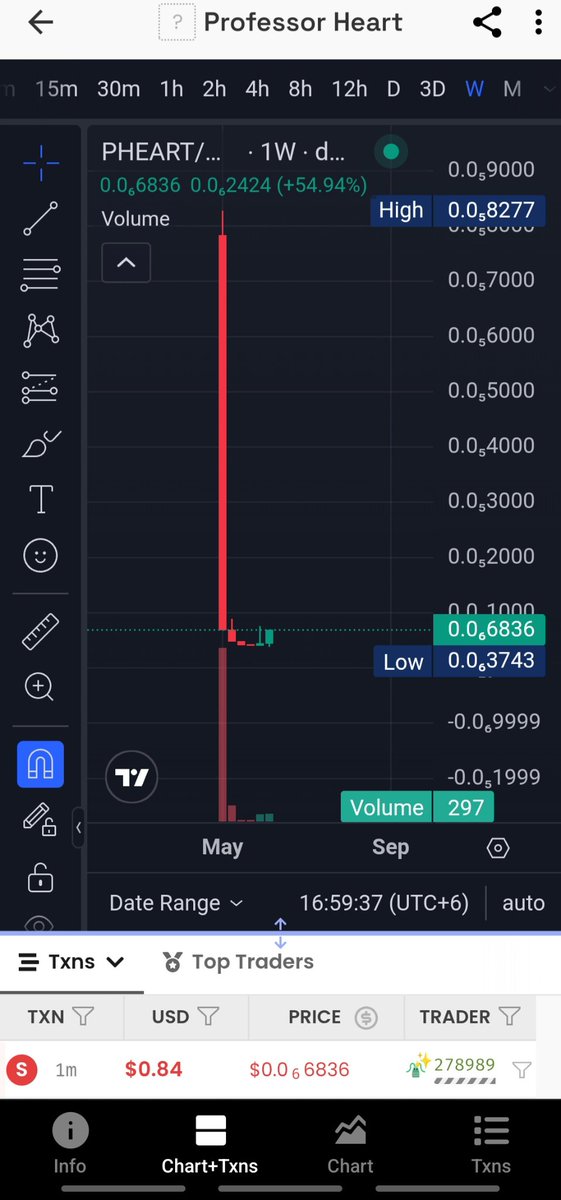
Task: Toggle the magnet mode
Action: pyautogui.click(x=40, y=765)
